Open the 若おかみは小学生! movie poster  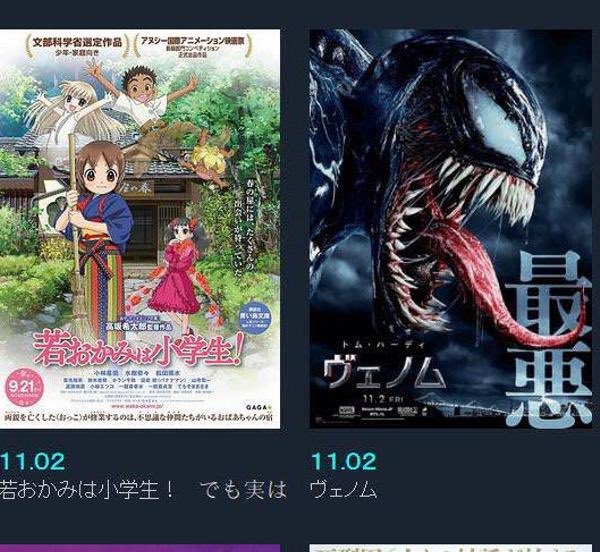(140, 230)
